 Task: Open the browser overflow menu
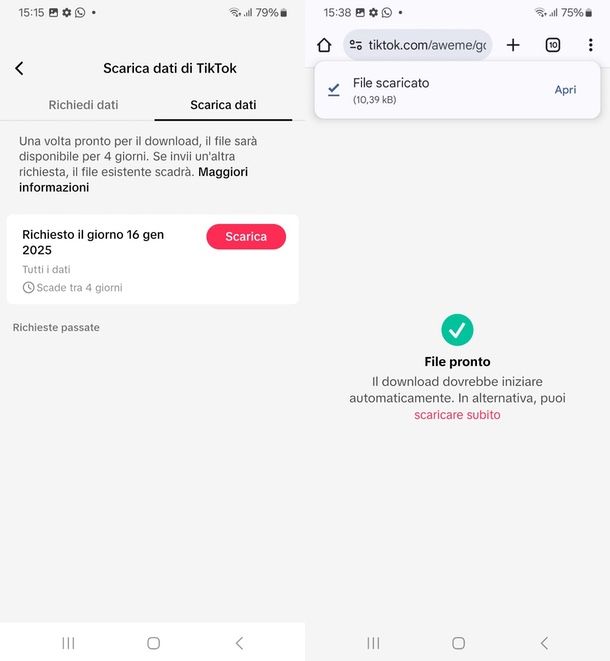click(x=591, y=45)
